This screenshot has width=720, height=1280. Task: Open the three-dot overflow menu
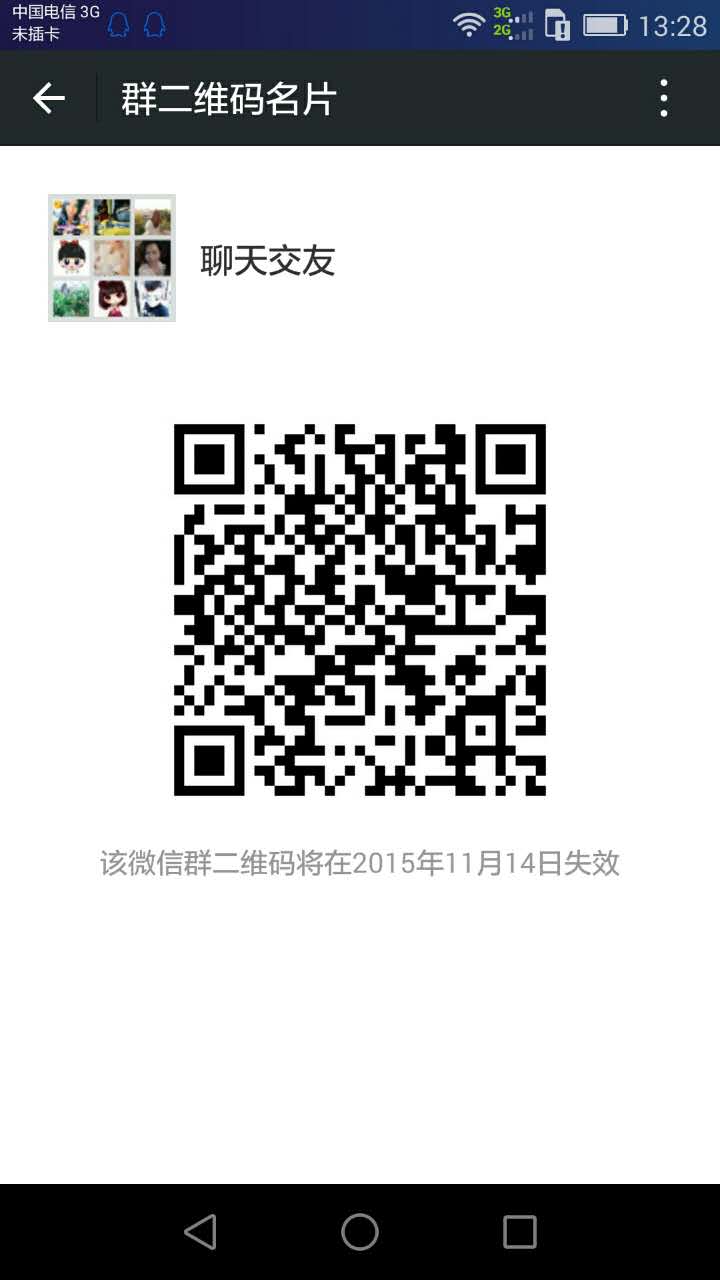(x=664, y=98)
